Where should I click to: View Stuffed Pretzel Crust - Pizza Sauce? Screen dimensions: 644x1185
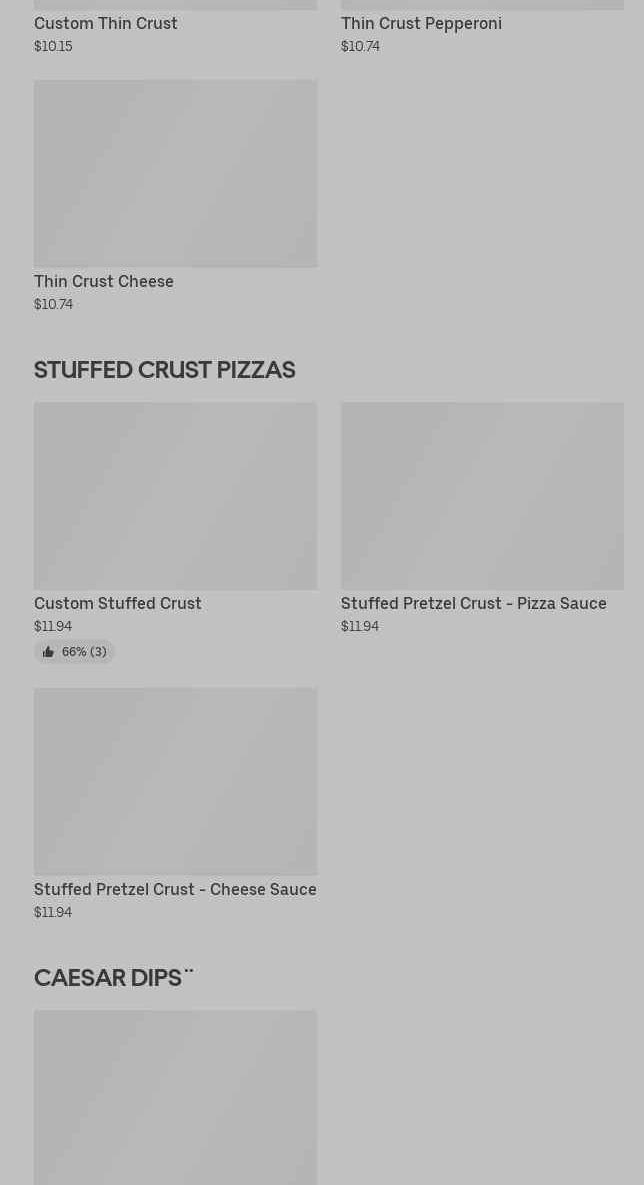(482, 496)
